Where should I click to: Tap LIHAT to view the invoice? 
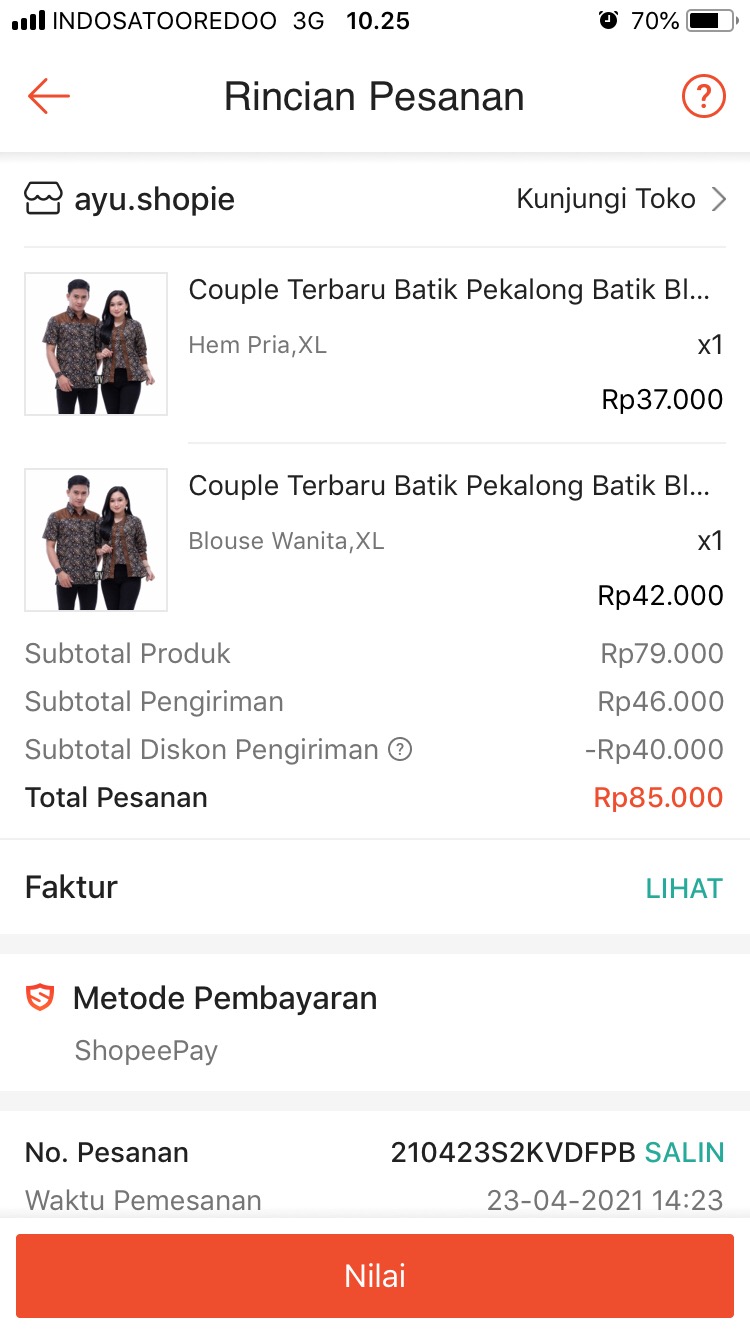coord(684,887)
